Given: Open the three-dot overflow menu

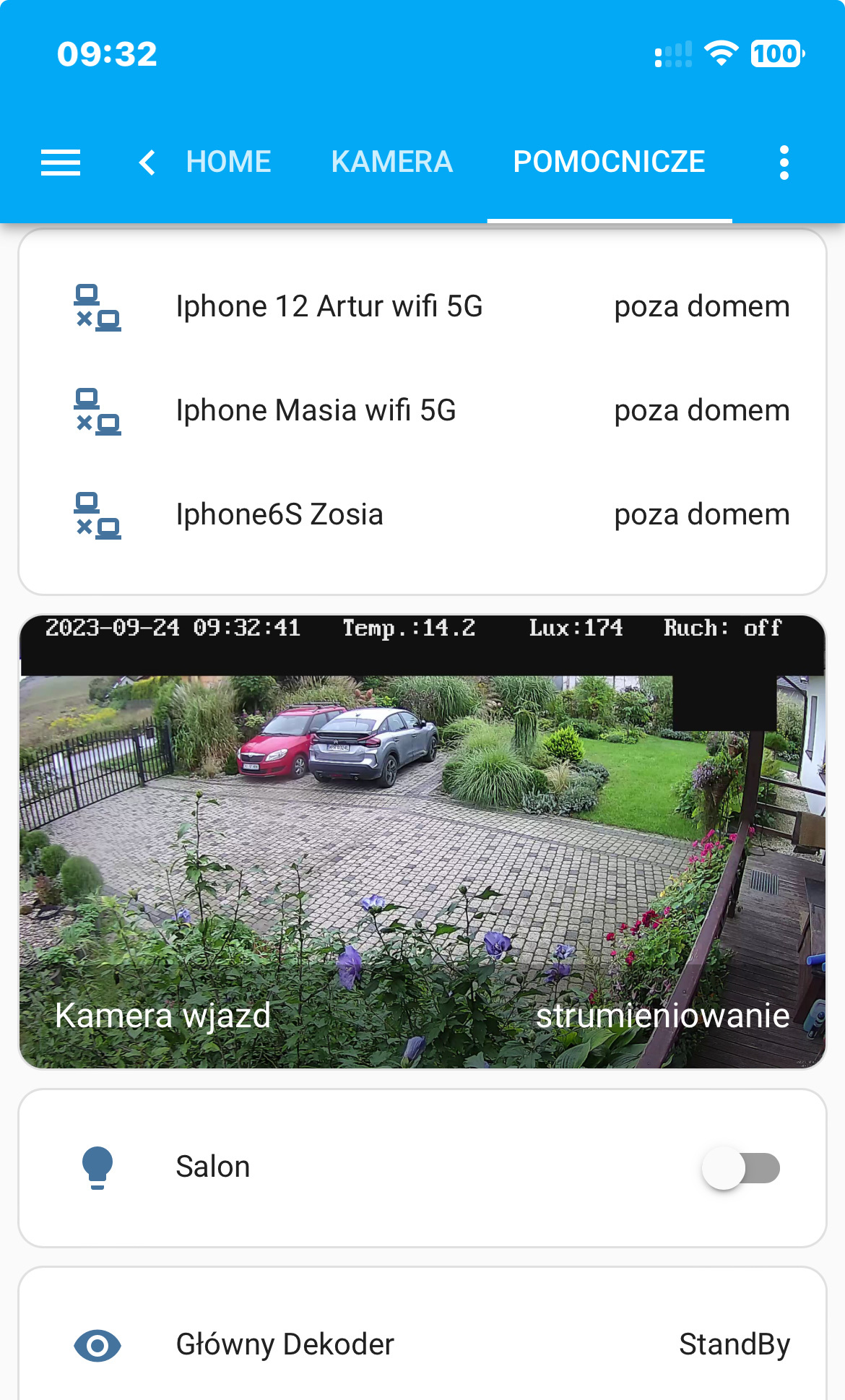Looking at the screenshot, I should pyautogui.click(x=784, y=163).
